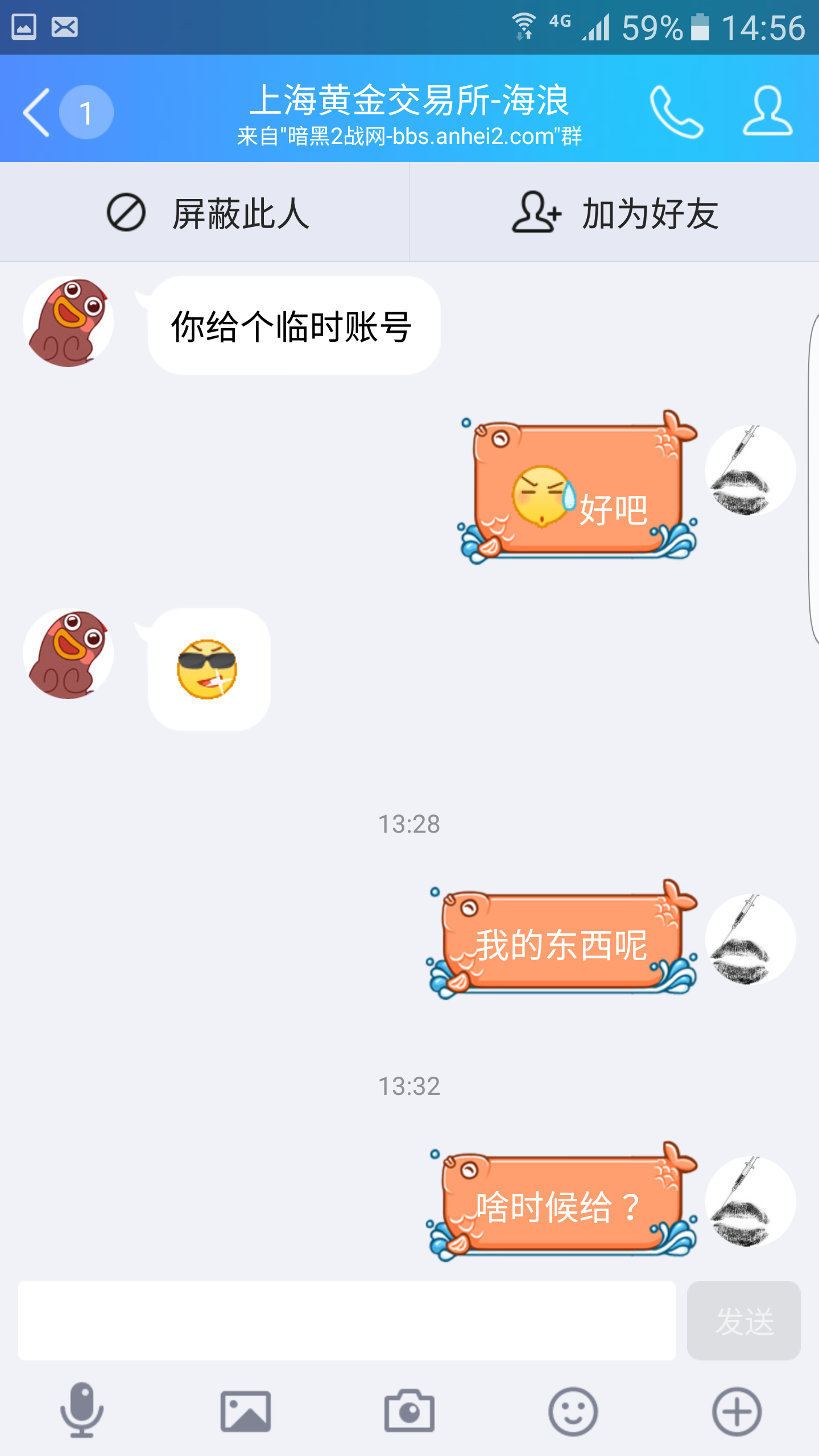
Task: Open the microphone for voice message
Action: (x=82, y=1410)
